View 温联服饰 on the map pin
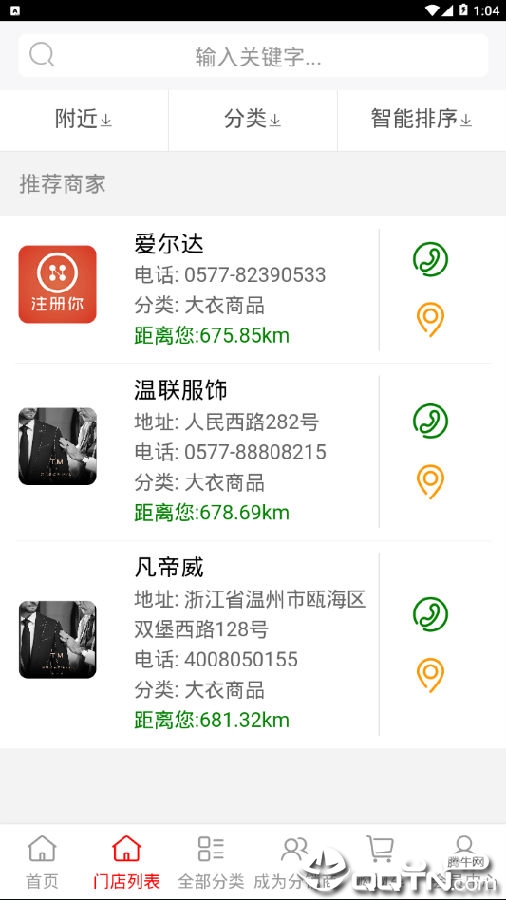 tap(430, 482)
